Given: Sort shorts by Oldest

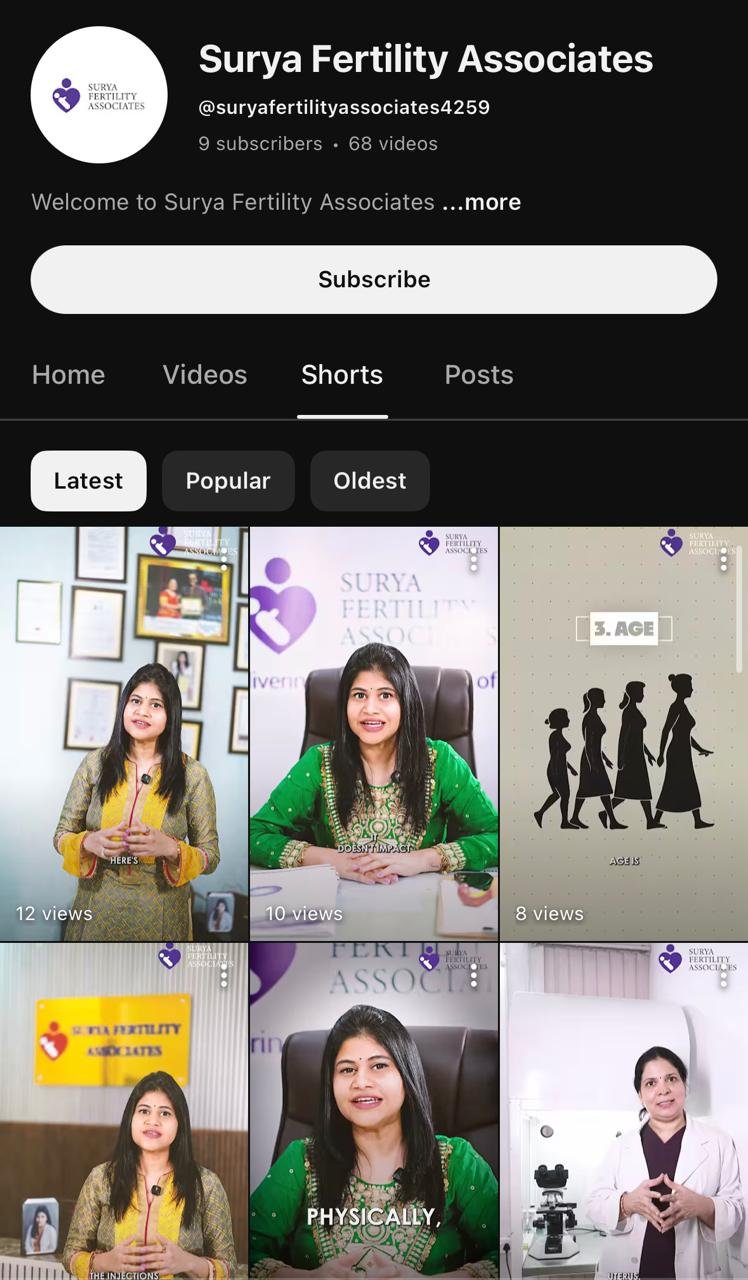Looking at the screenshot, I should pyautogui.click(x=369, y=481).
